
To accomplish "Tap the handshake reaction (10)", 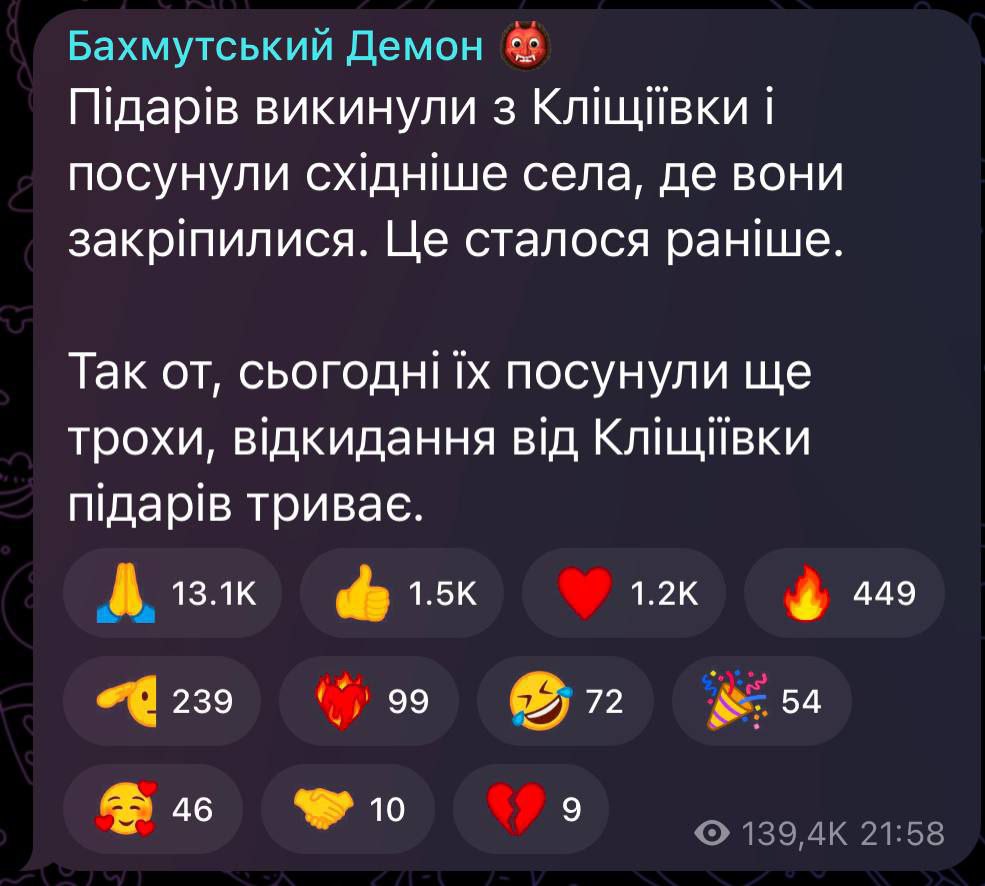I will [347, 808].
